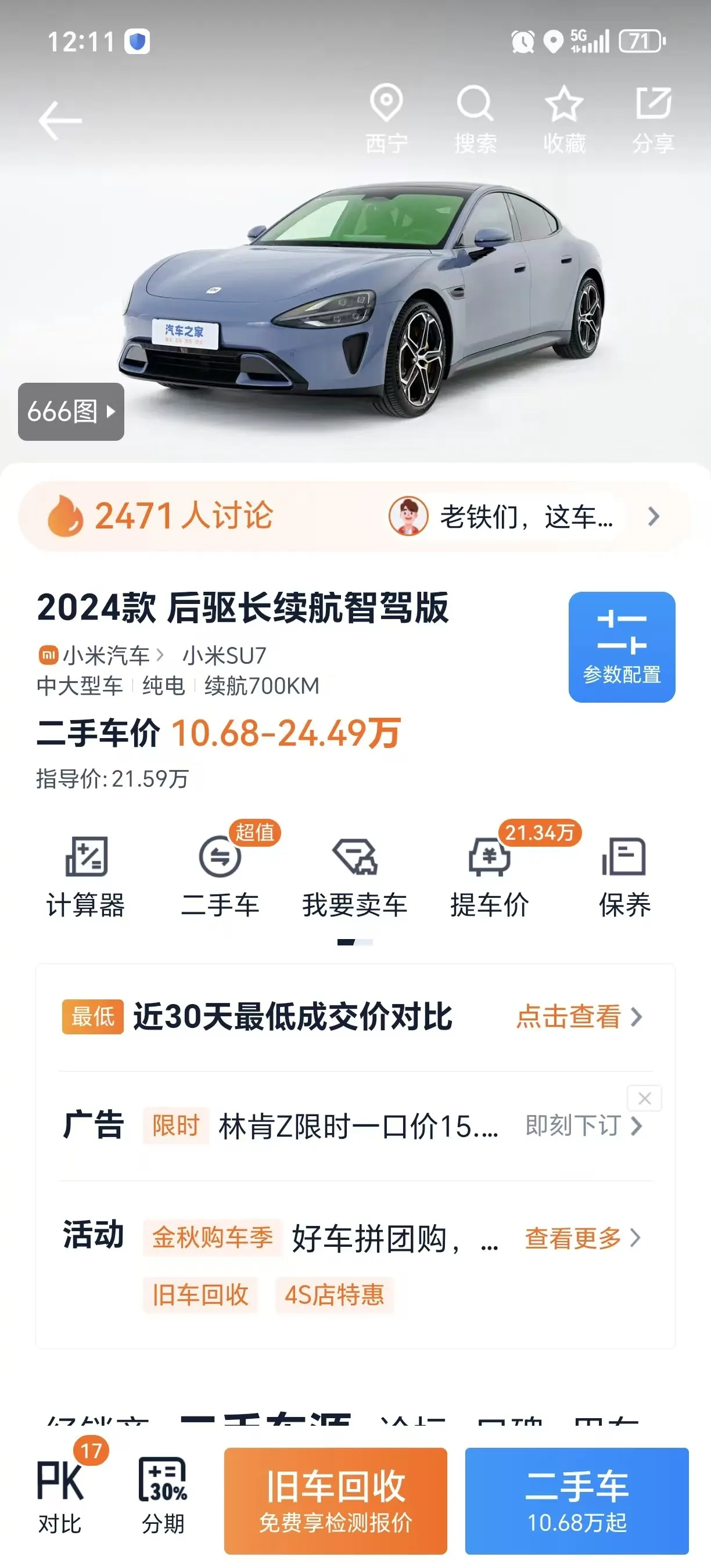Add this car to 收藏

tap(564, 118)
